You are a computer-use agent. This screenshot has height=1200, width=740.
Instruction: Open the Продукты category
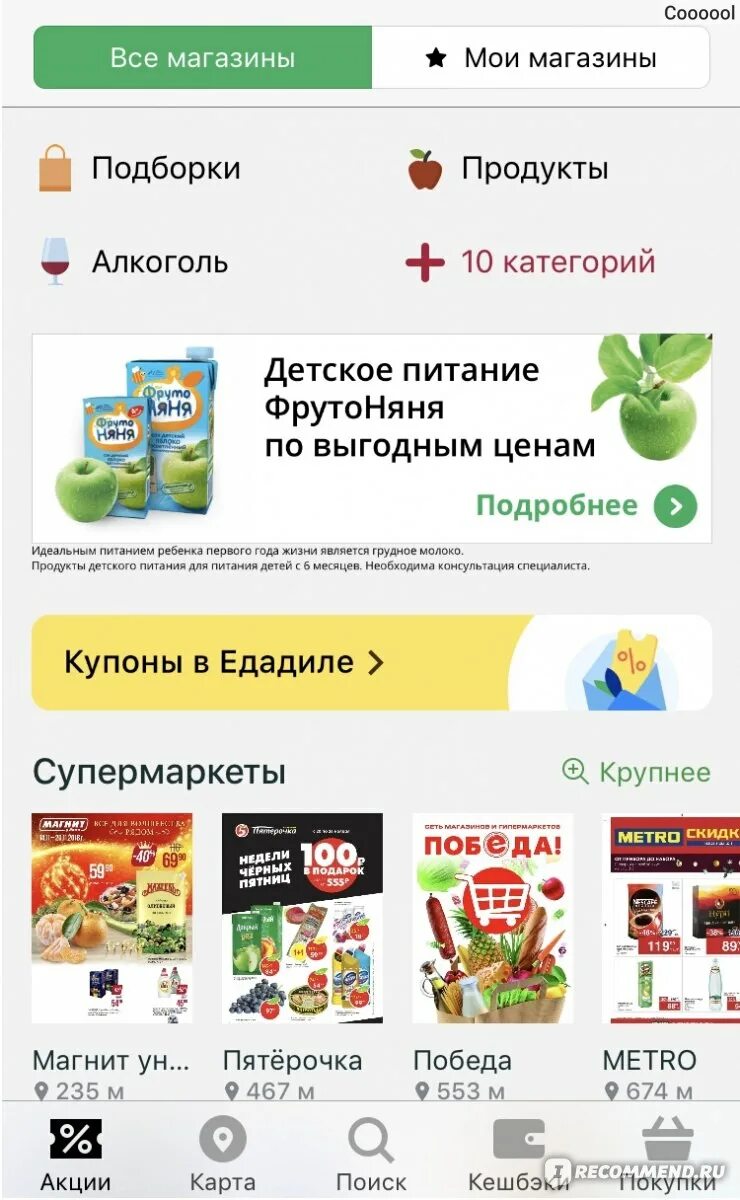pos(508,169)
